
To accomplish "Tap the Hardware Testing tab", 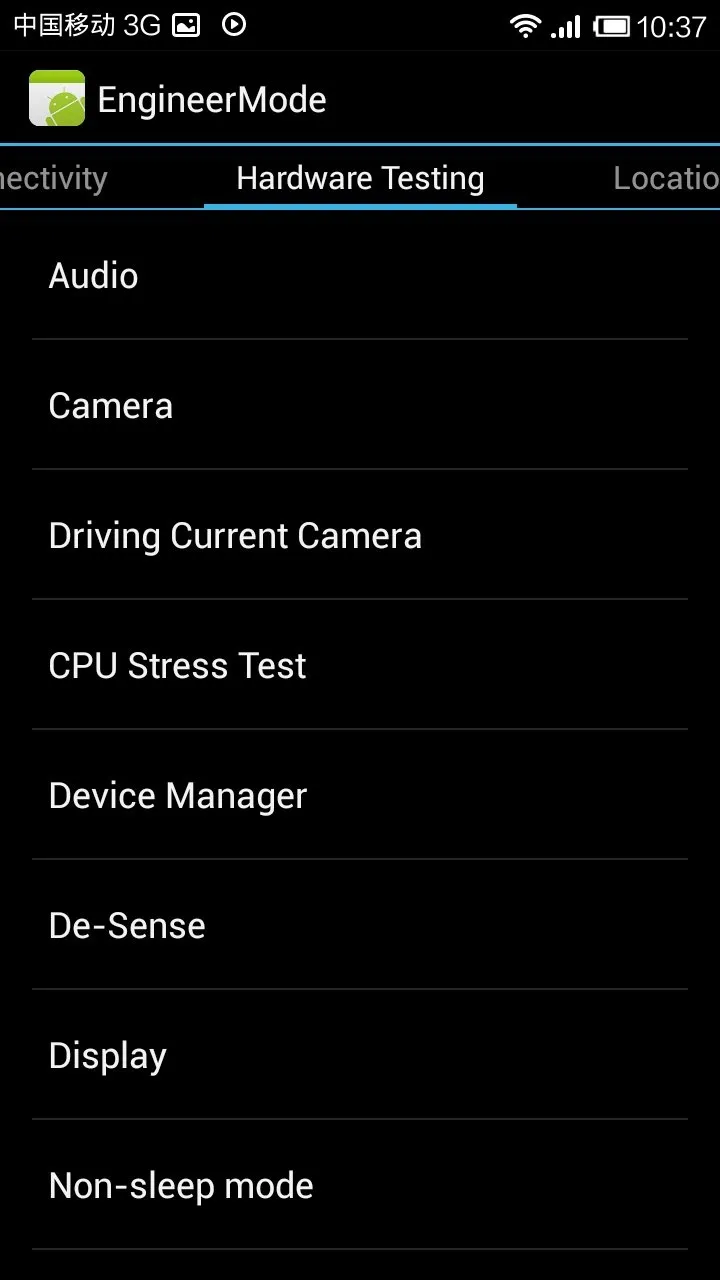I will pyautogui.click(x=360, y=178).
